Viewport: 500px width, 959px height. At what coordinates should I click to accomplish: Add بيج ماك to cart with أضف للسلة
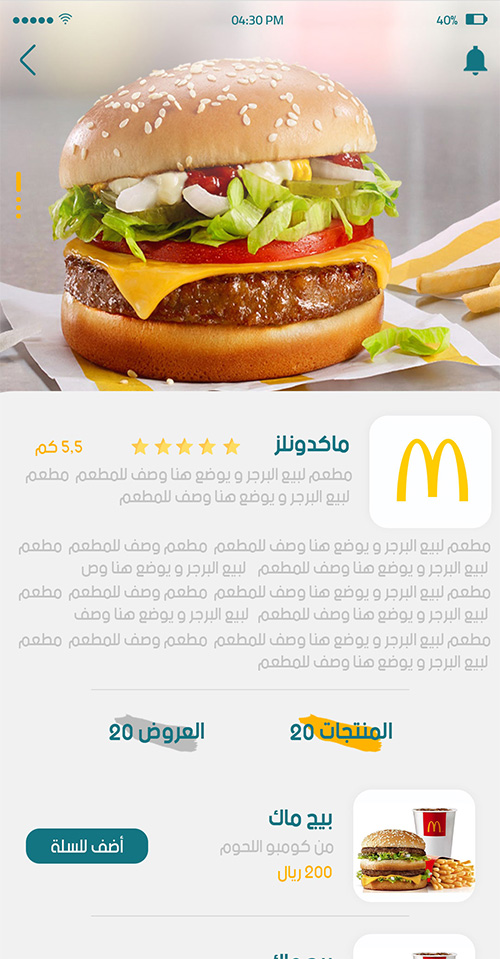pyautogui.click(x=87, y=846)
